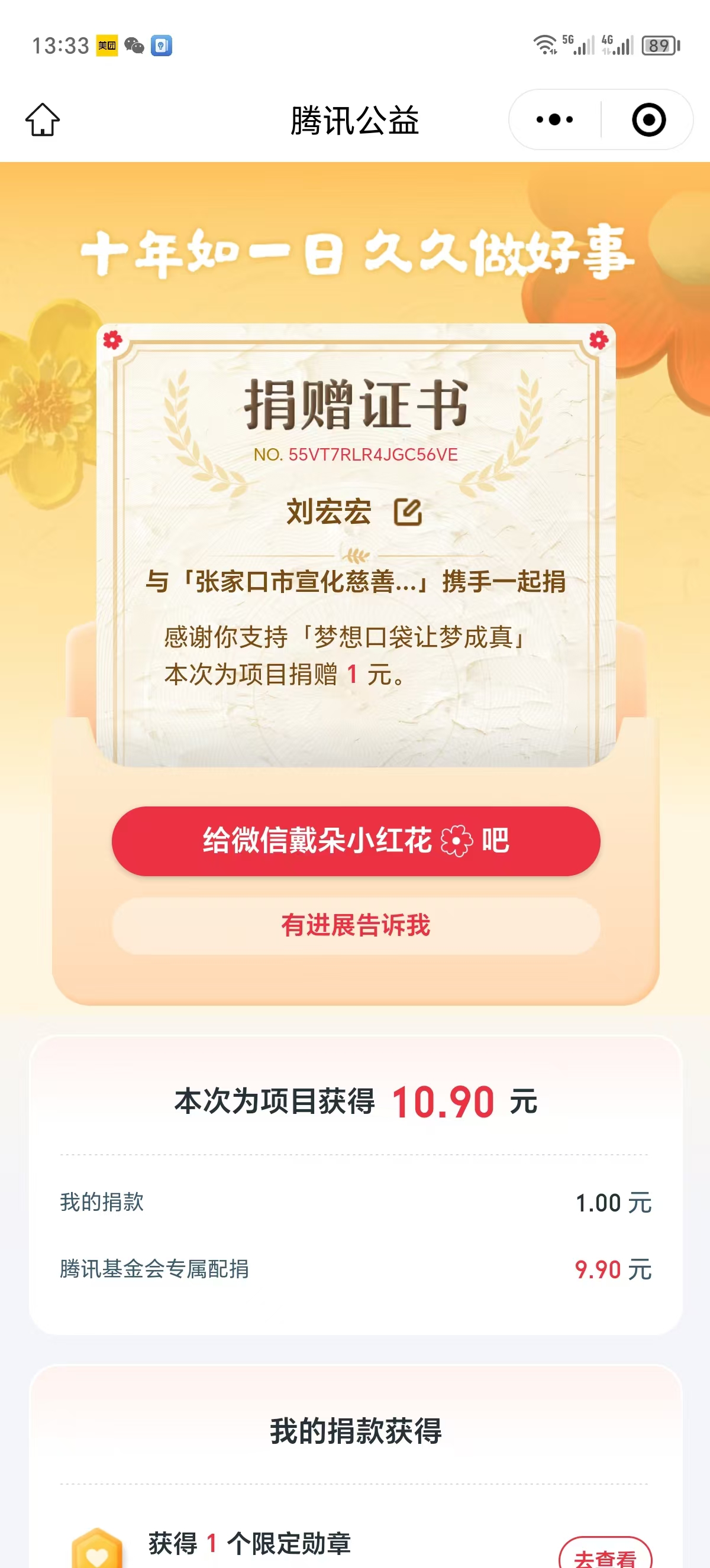
Task: Close the mini program via the circle button
Action: point(648,119)
